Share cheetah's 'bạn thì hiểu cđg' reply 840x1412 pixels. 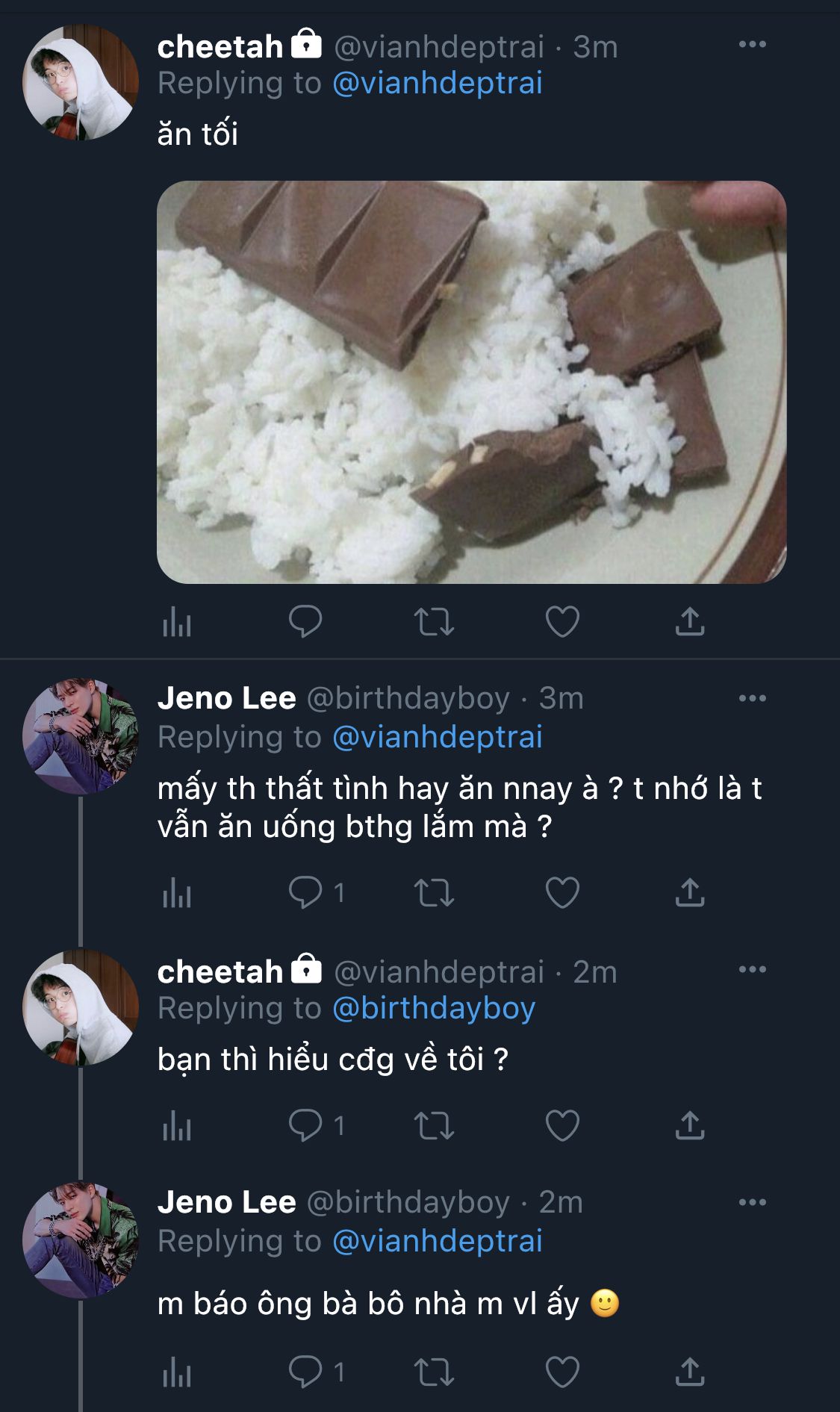tap(690, 1125)
